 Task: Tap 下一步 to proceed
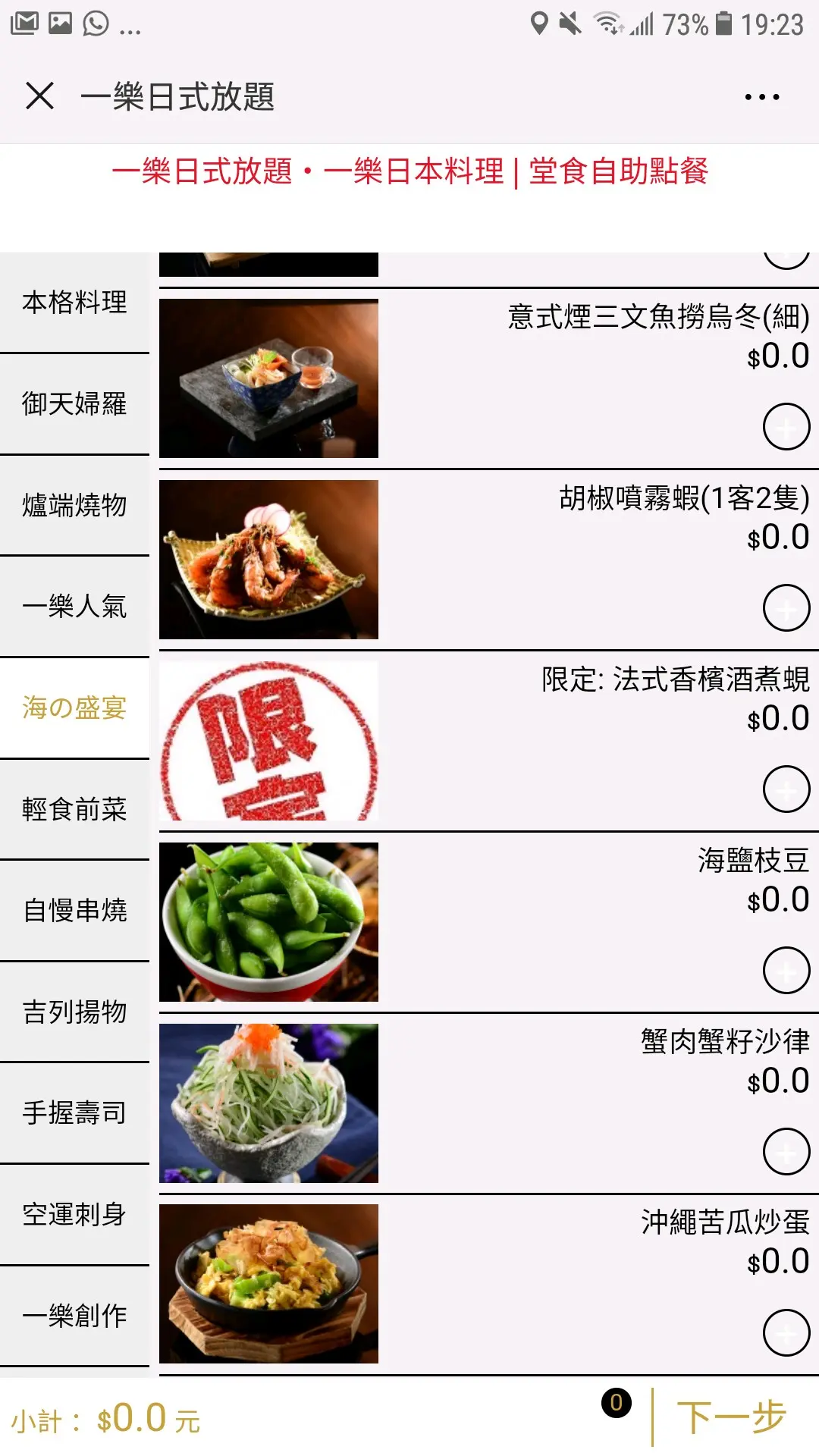tap(731, 1417)
